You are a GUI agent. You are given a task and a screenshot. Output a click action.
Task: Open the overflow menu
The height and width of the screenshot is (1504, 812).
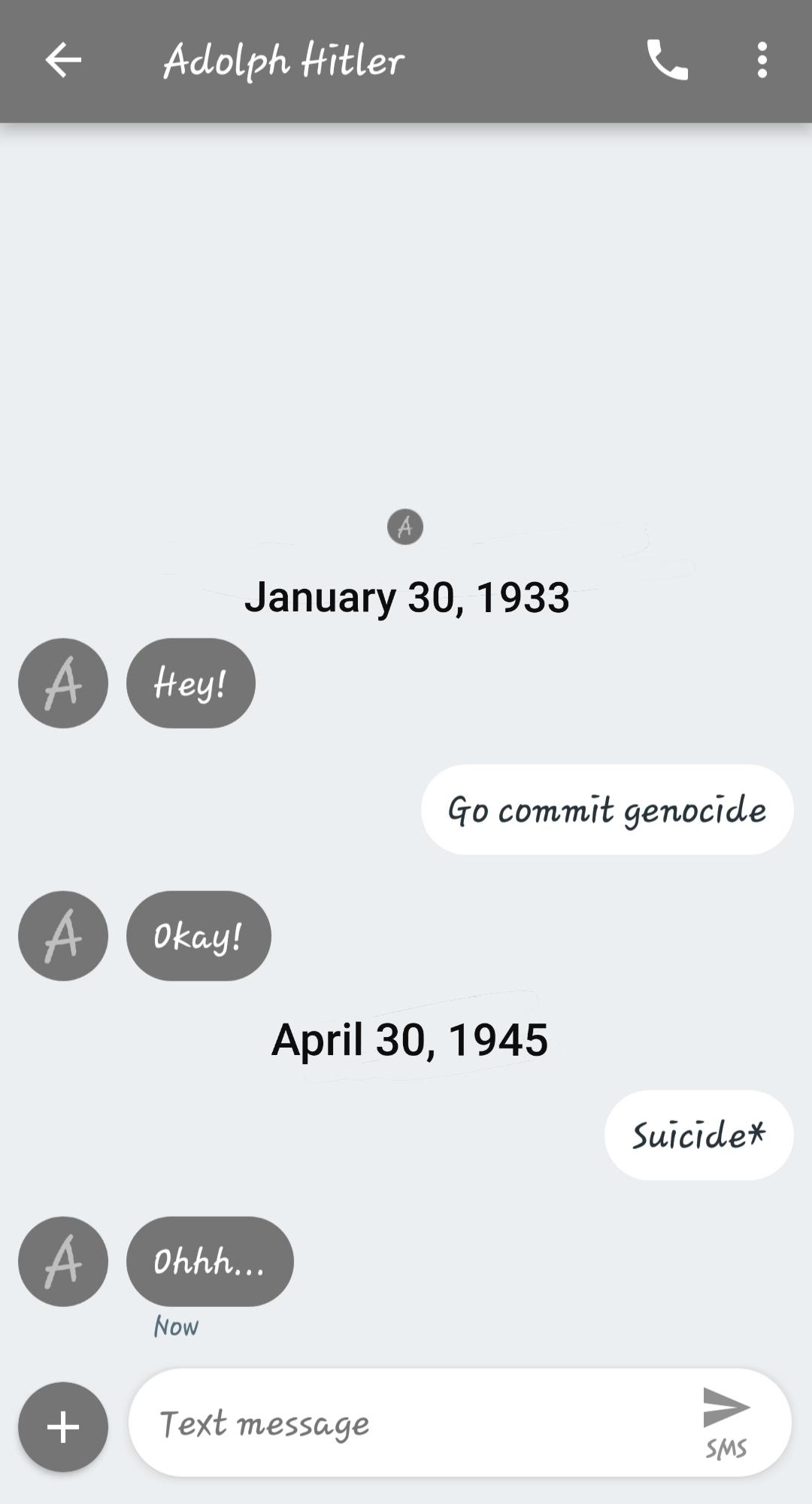pyautogui.click(x=762, y=60)
